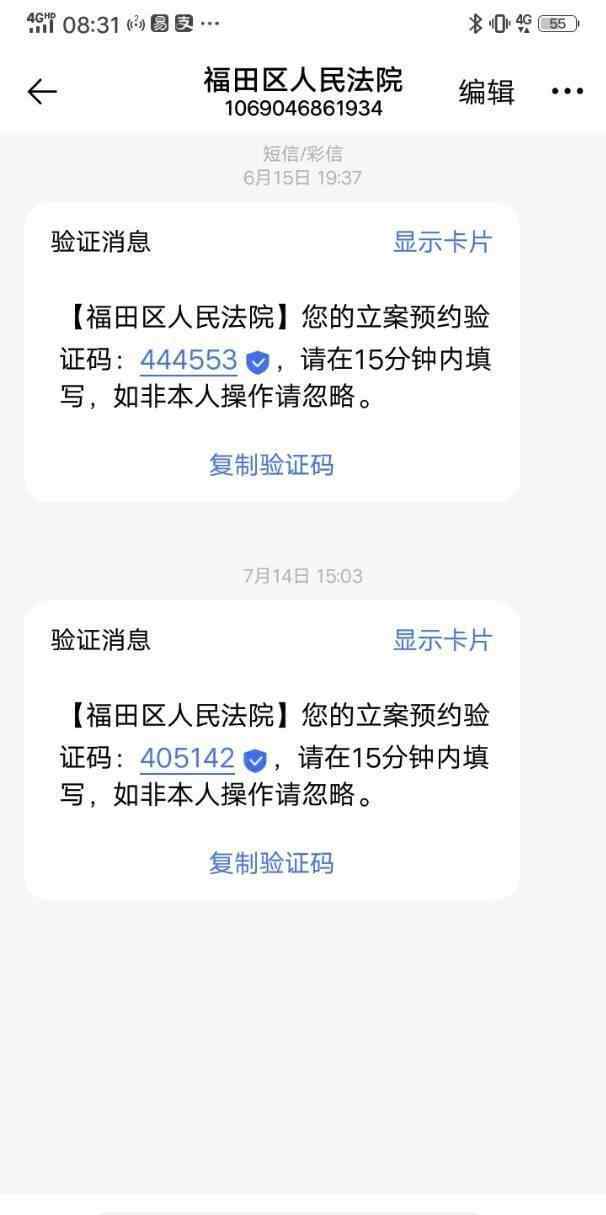Screen dimensions: 606x1215
Task: Open the three-dot overflow menu
Action: [x=567, y=92]
